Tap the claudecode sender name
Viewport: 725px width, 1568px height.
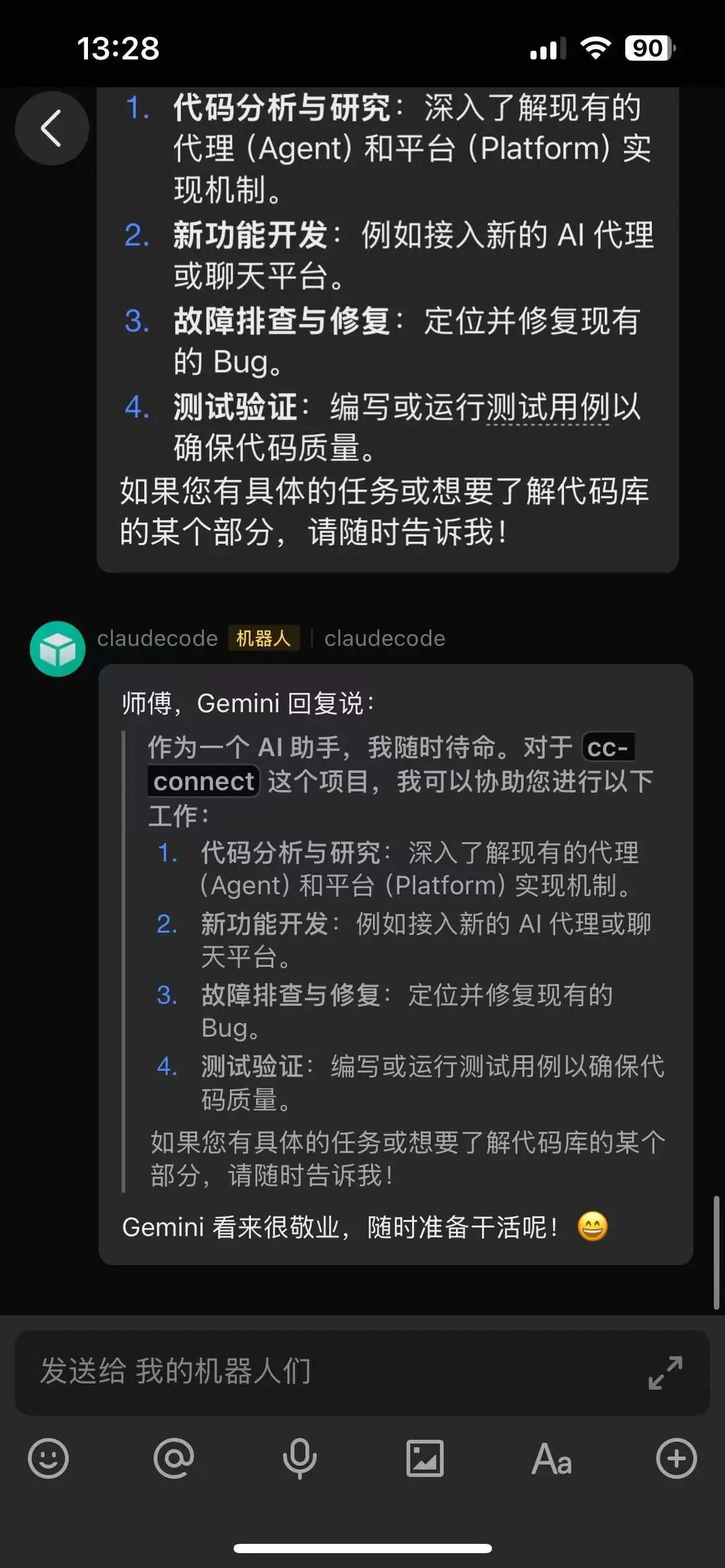[156, 638]
